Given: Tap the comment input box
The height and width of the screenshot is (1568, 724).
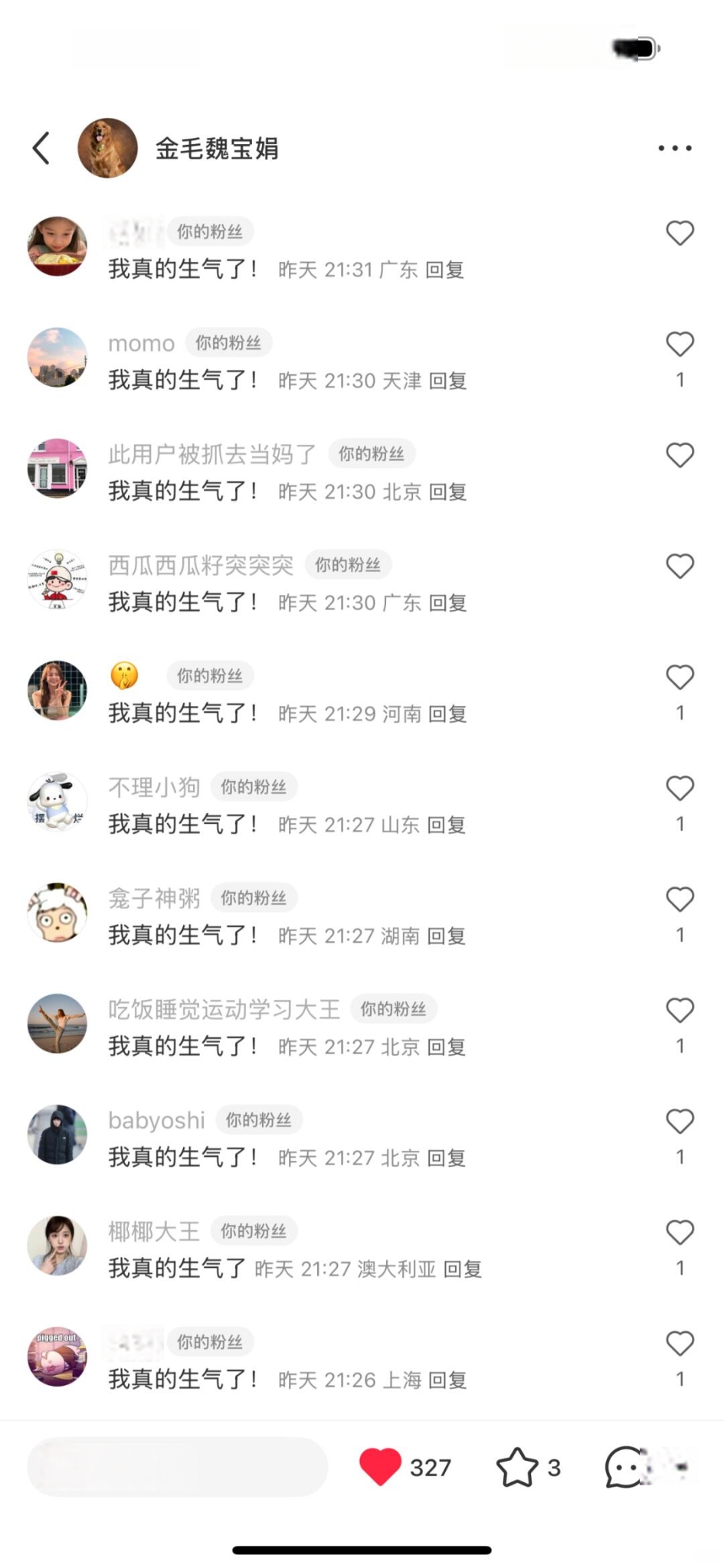Looking at the screenshot, I should (178, 1467).
